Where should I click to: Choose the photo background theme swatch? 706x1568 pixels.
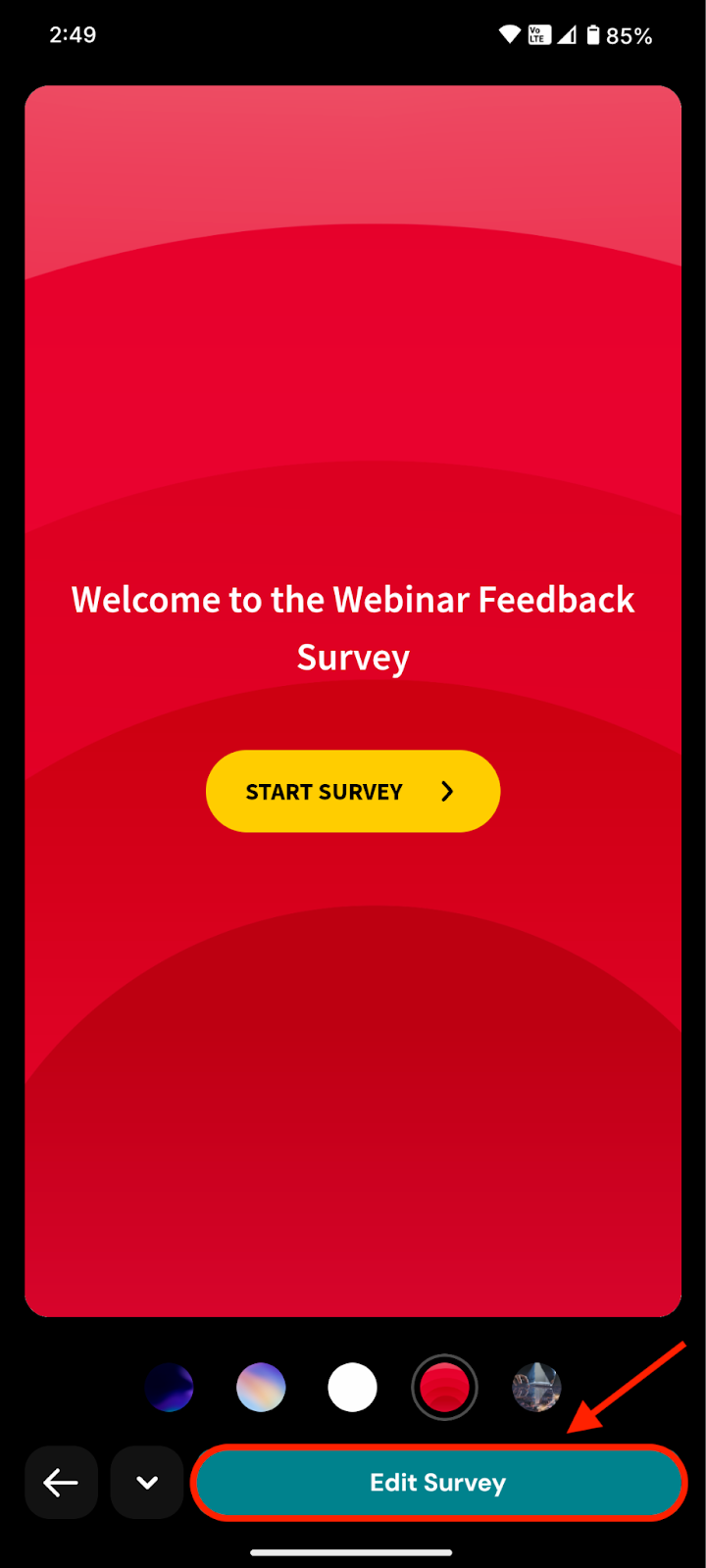(536, 1388)
